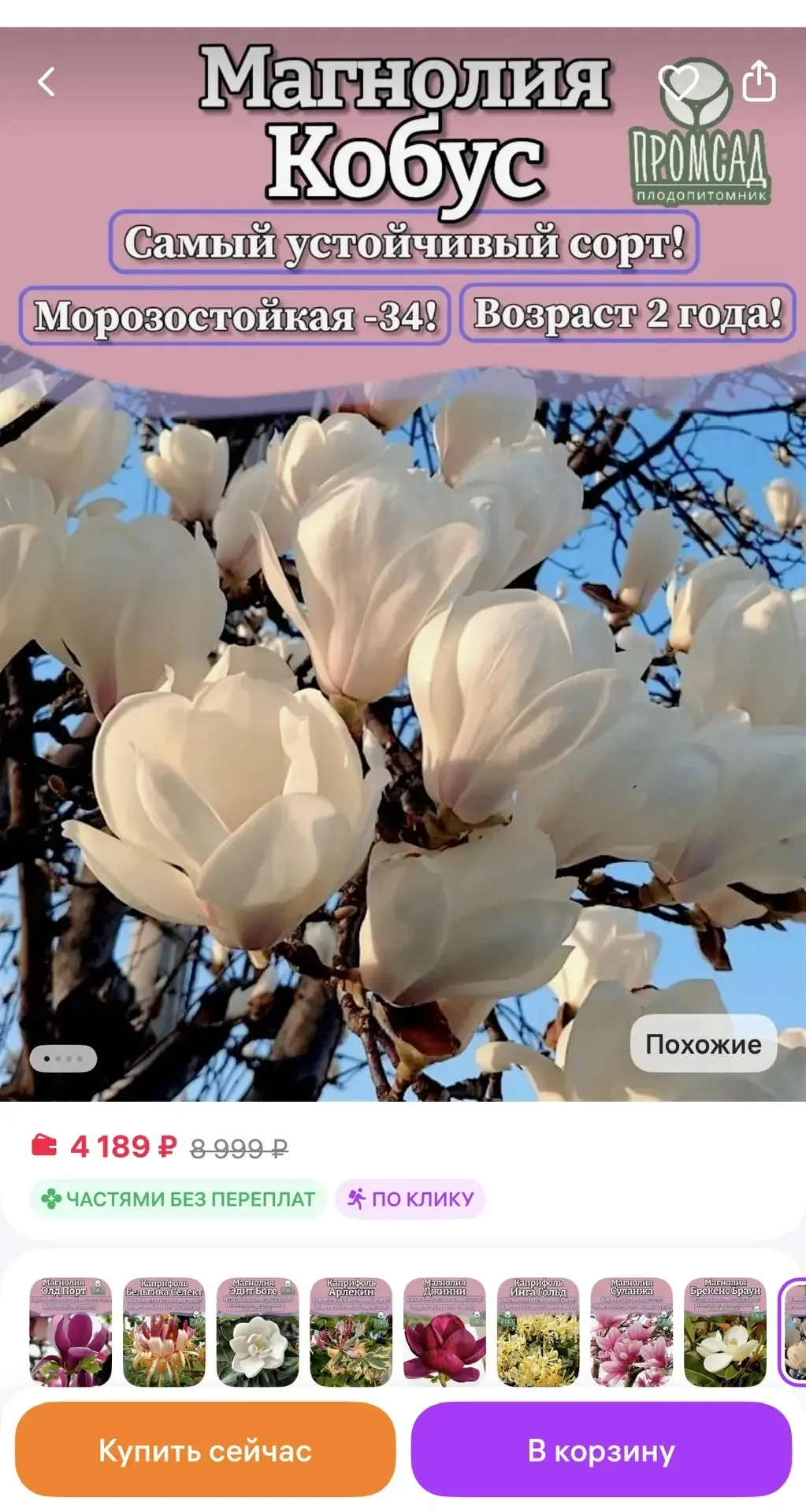Add this magnolia to favorites
The image size is (806, 1512).
pos(678,82)
